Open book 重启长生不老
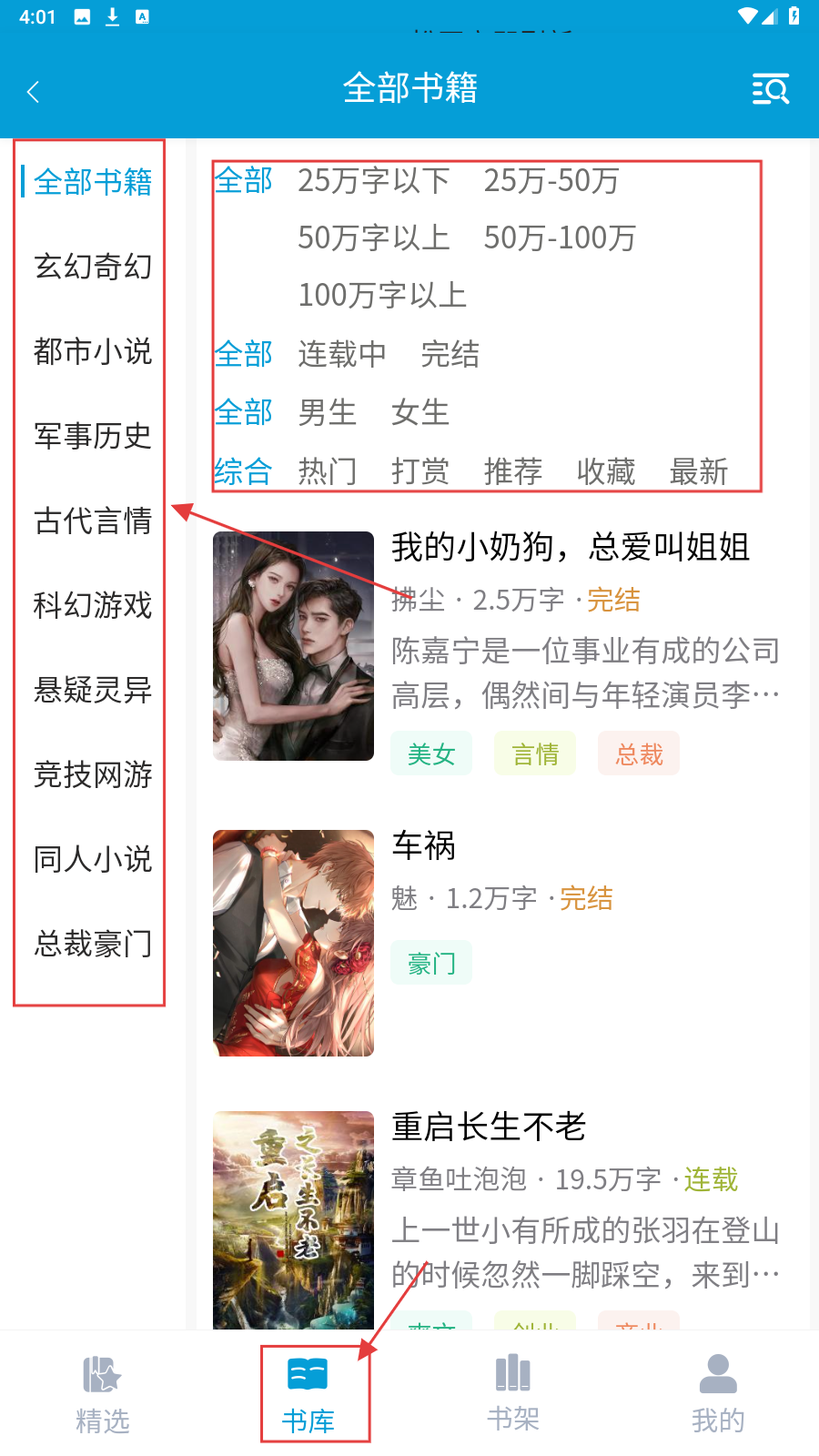The width and height of the screenshot is (819, 1456). pyautogui.click(x=488, y=1127)
